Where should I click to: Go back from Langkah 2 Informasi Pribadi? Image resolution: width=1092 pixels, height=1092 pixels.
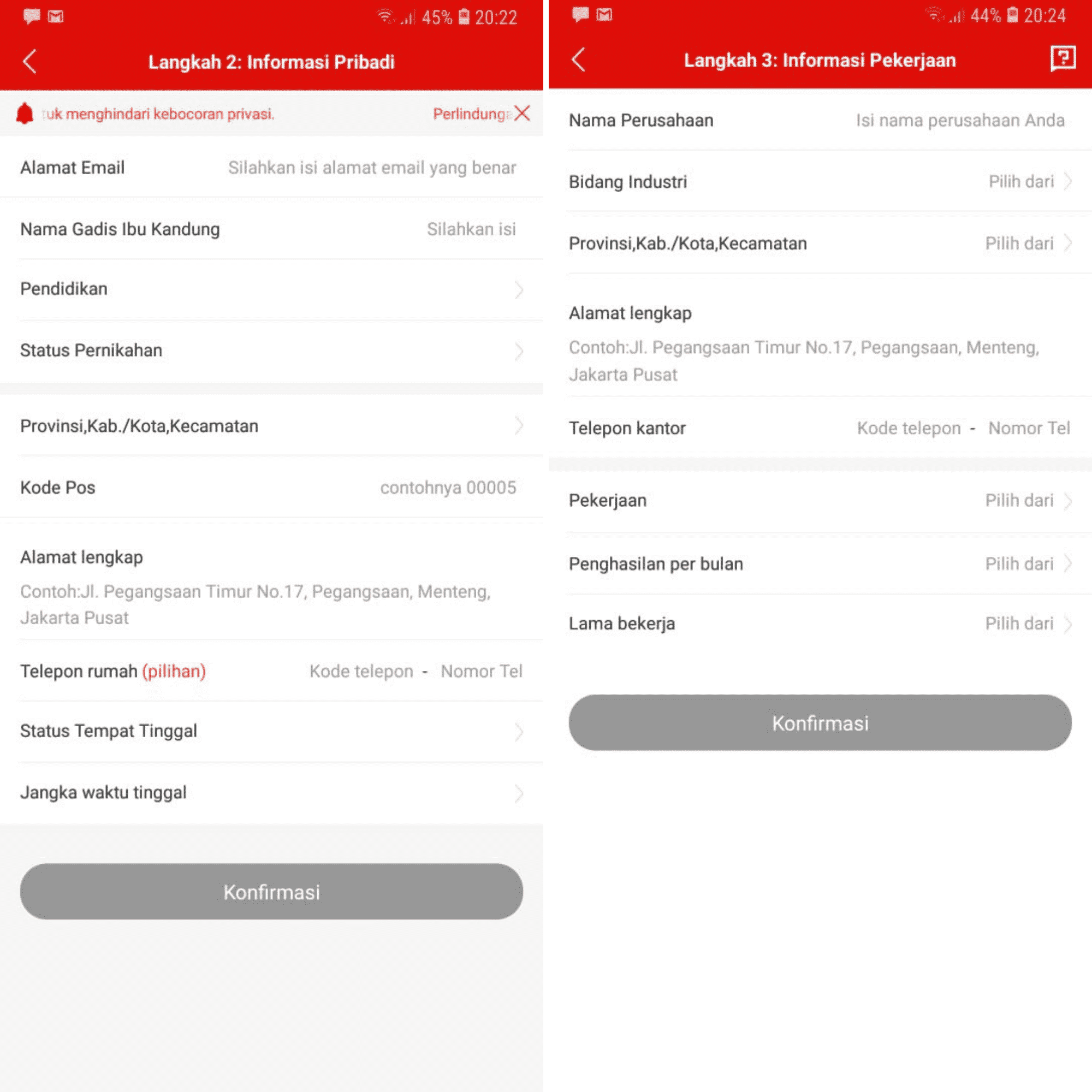(x=30, y=61)
